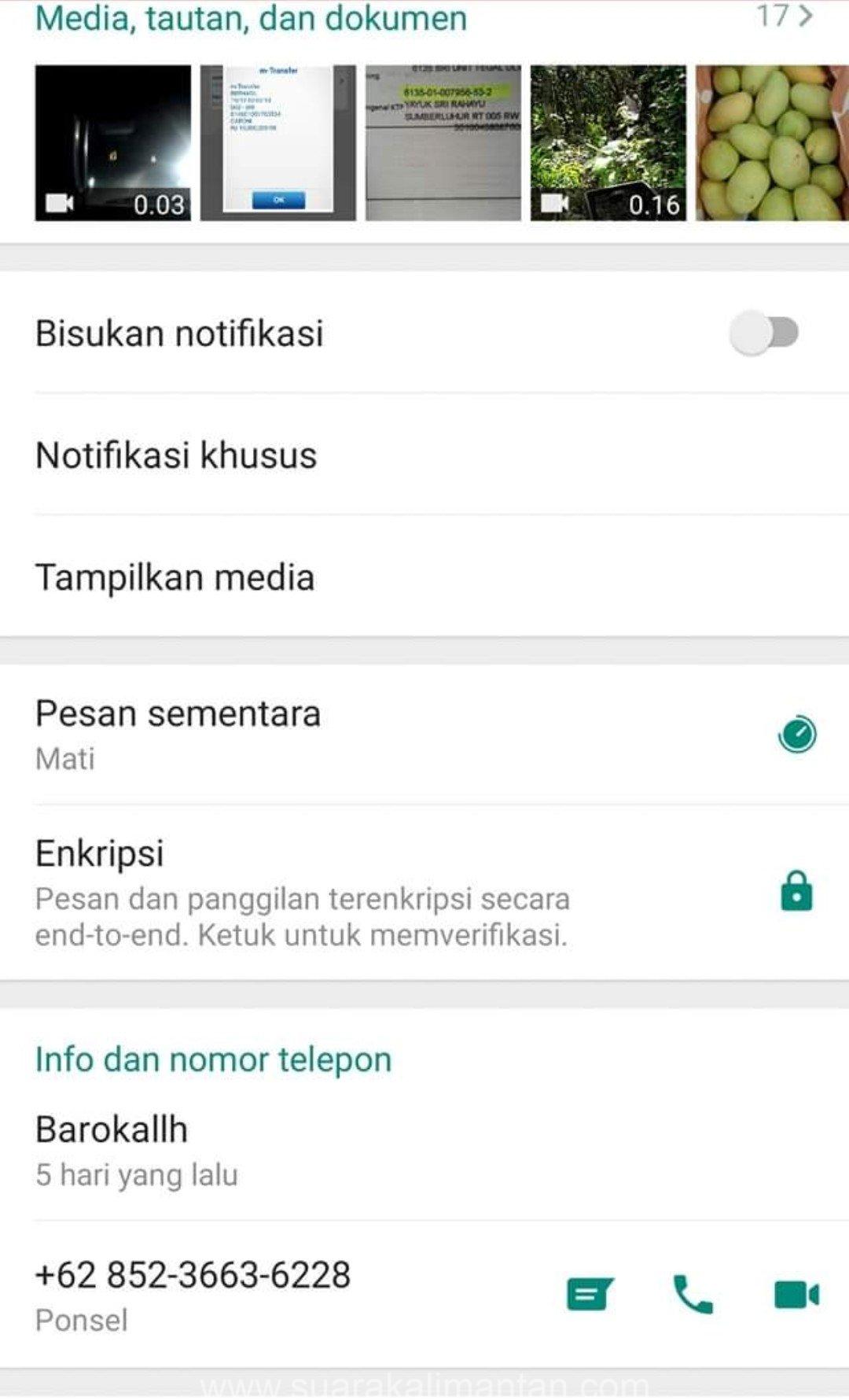Image resolution: width=849 pixels, height=1400 pixels.
Task: Open the document photo with highlighted number
Action: pyautogui.click(x=443, y=142)
